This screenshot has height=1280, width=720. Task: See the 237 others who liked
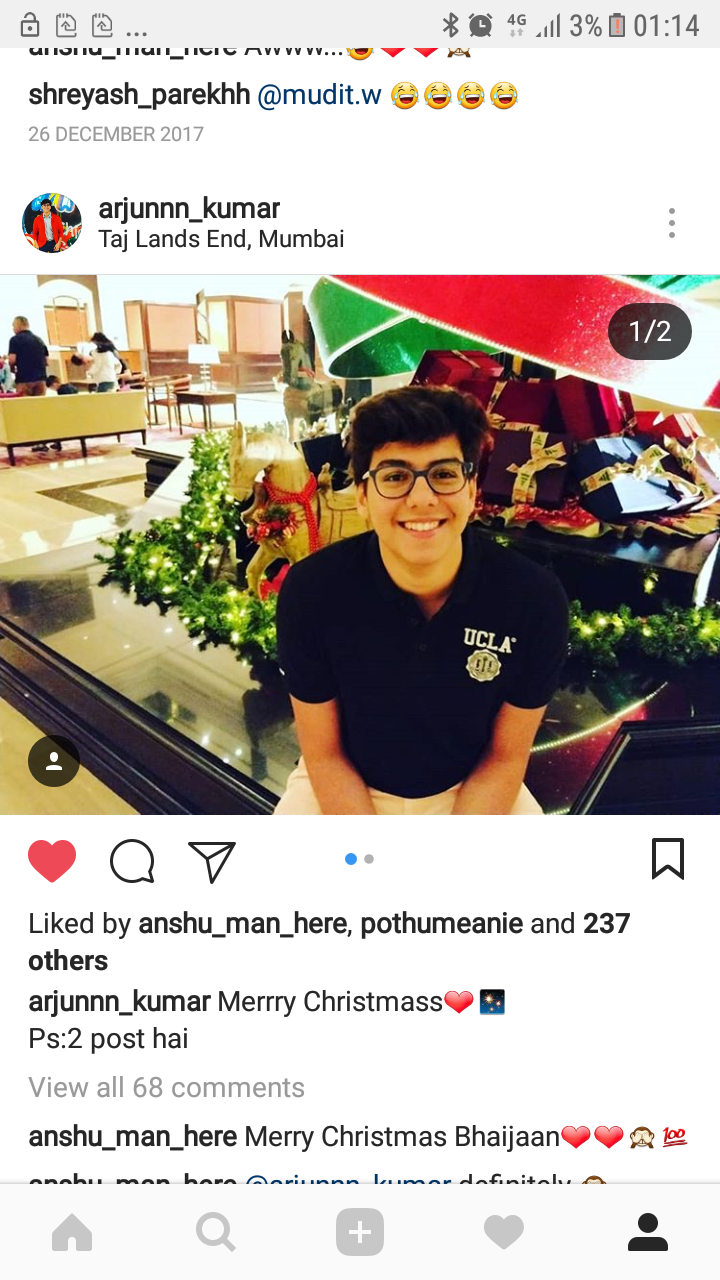329,942
